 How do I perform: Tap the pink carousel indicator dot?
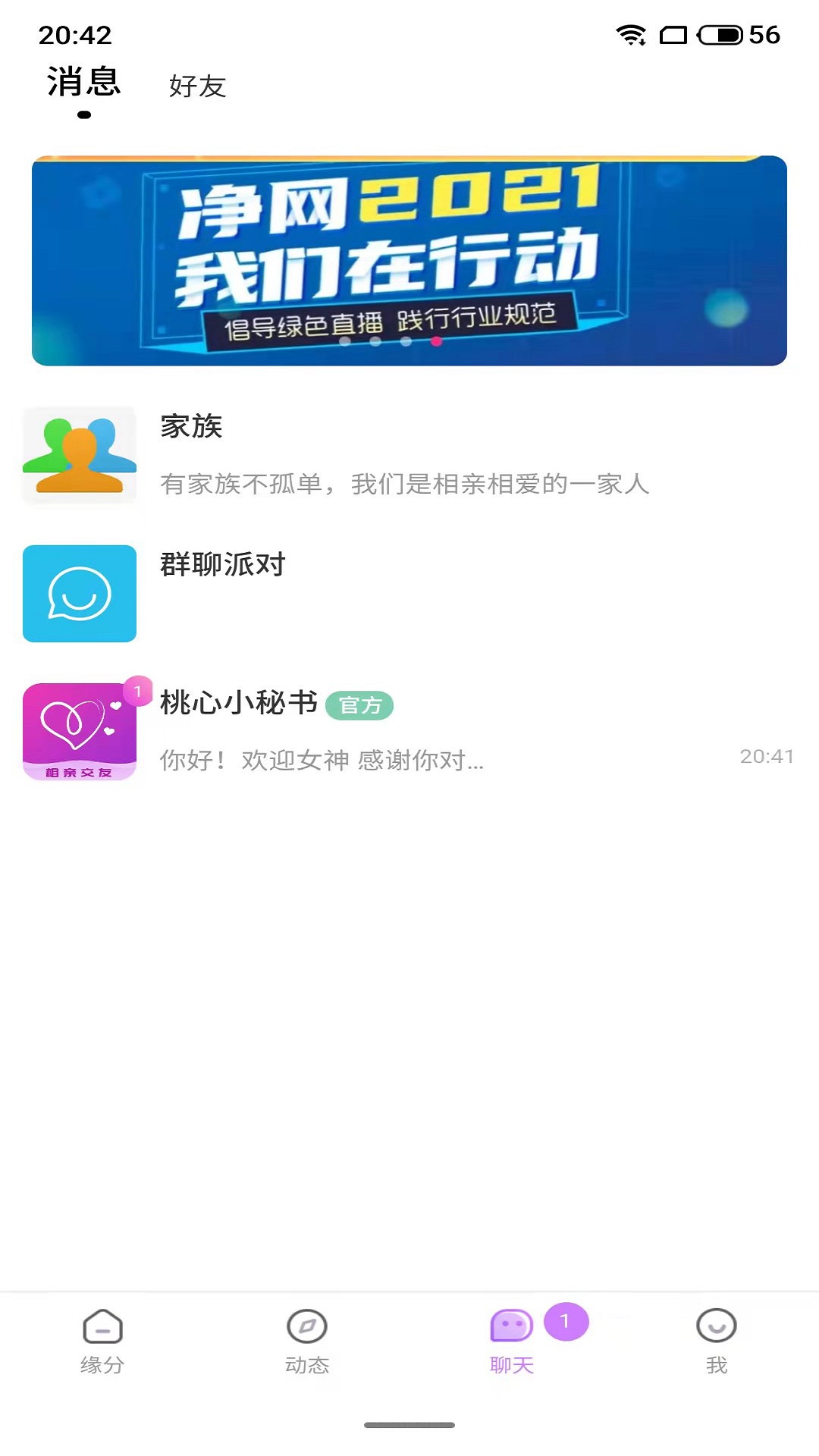[x=435, y=343]
